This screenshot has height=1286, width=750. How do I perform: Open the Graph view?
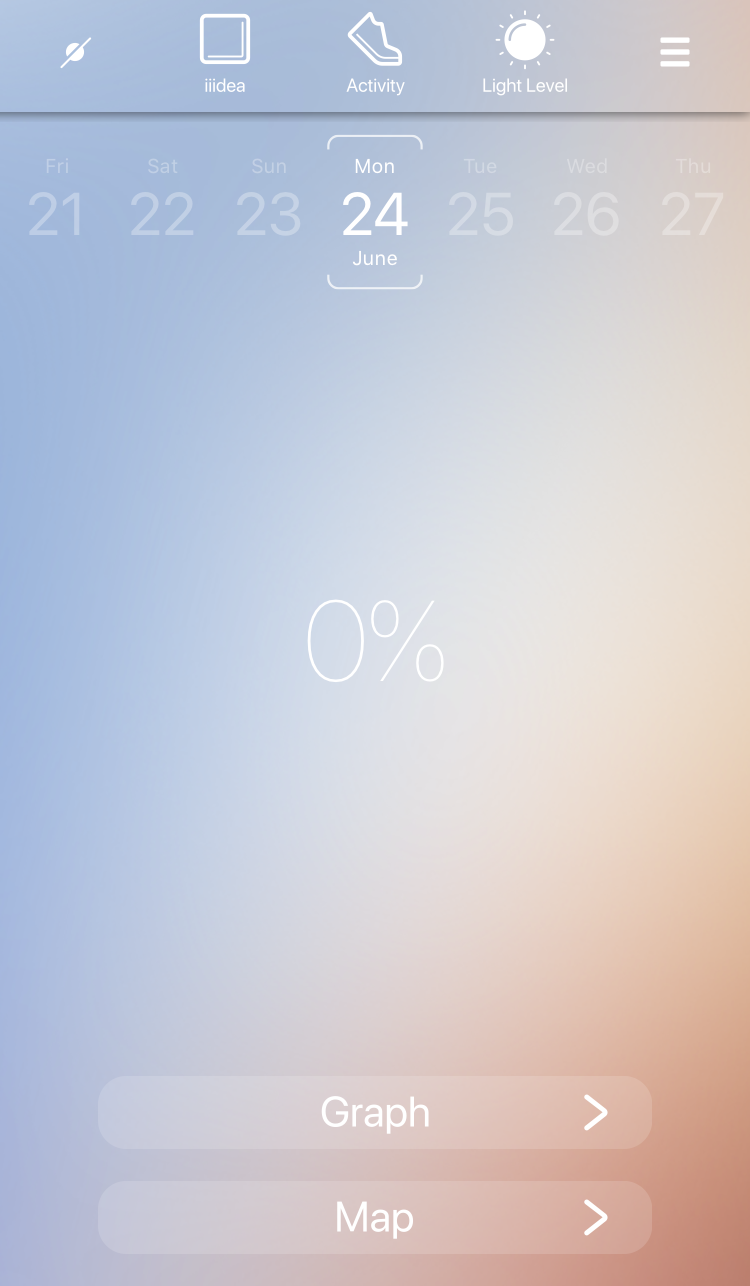click(x=375, y=1112)
